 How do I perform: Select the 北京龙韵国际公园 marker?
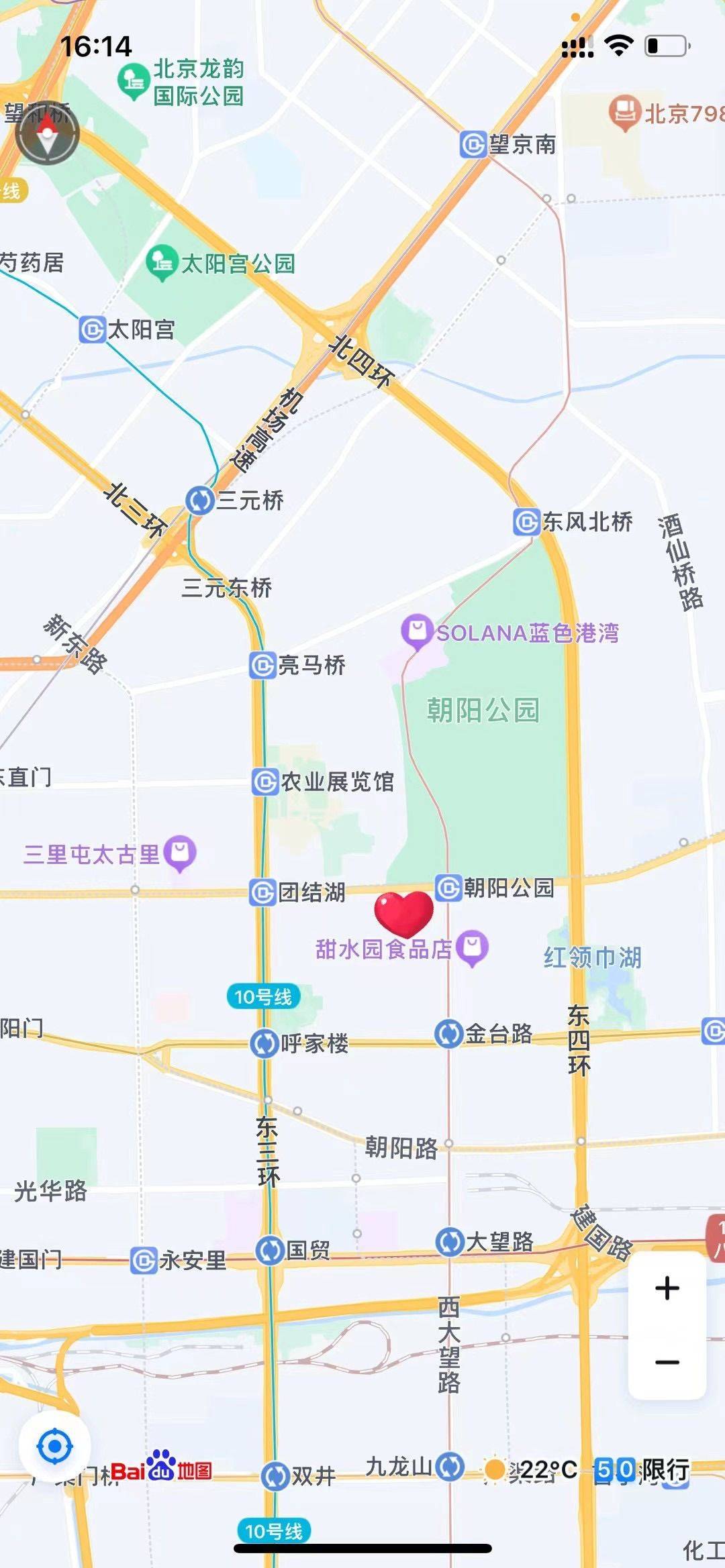coord(134,81)
